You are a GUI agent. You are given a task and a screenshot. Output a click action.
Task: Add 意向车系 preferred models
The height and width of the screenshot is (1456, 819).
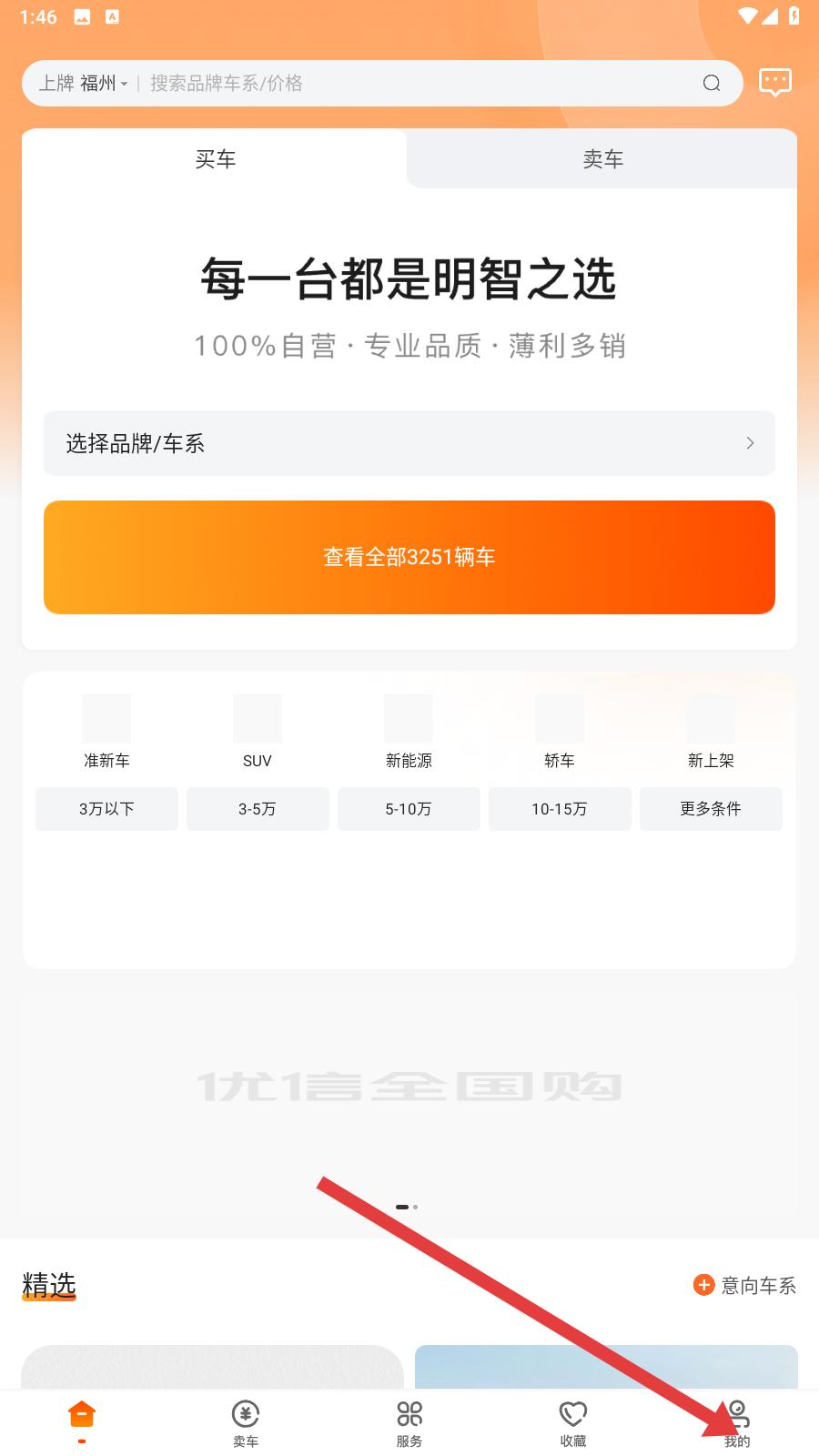pos(744,1285)
